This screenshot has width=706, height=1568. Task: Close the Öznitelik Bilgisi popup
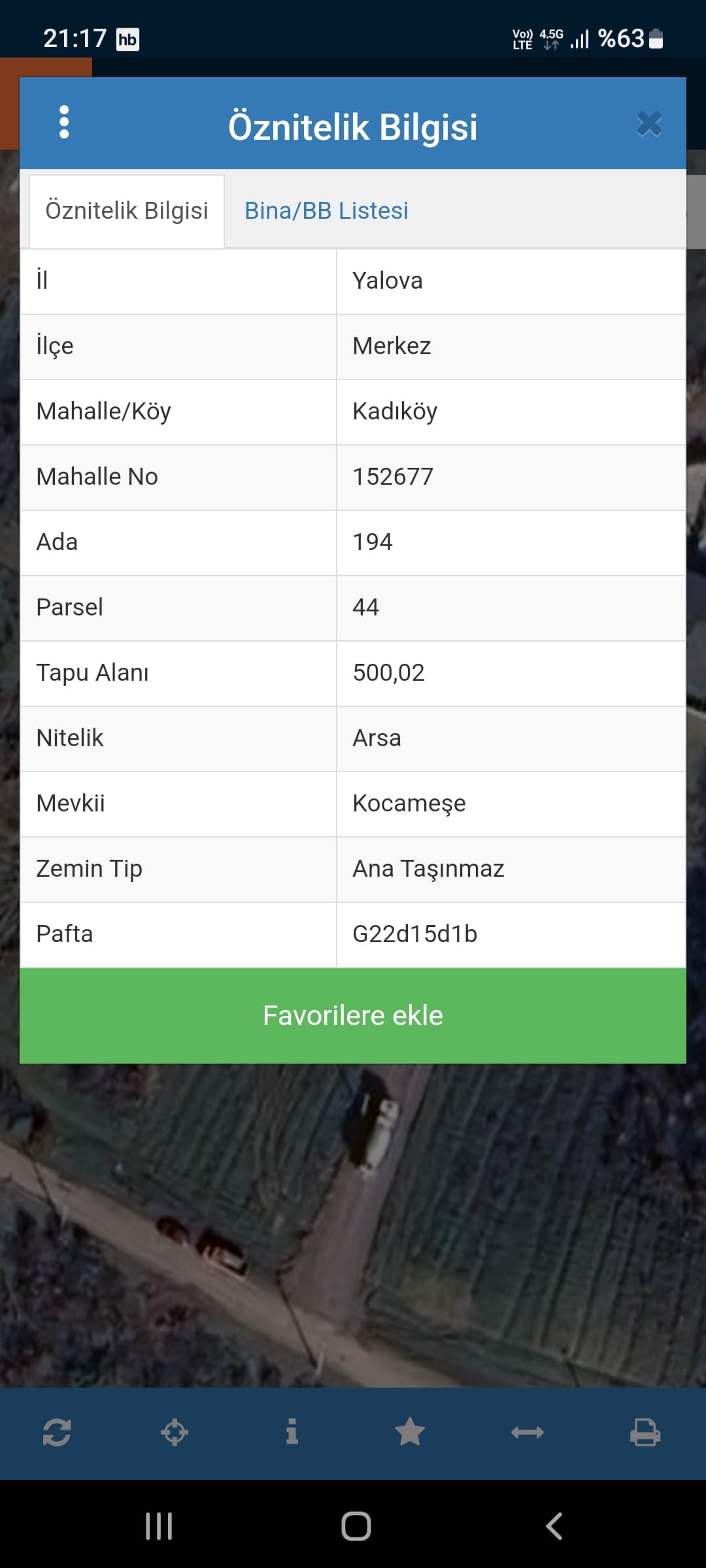pos(648,123)
